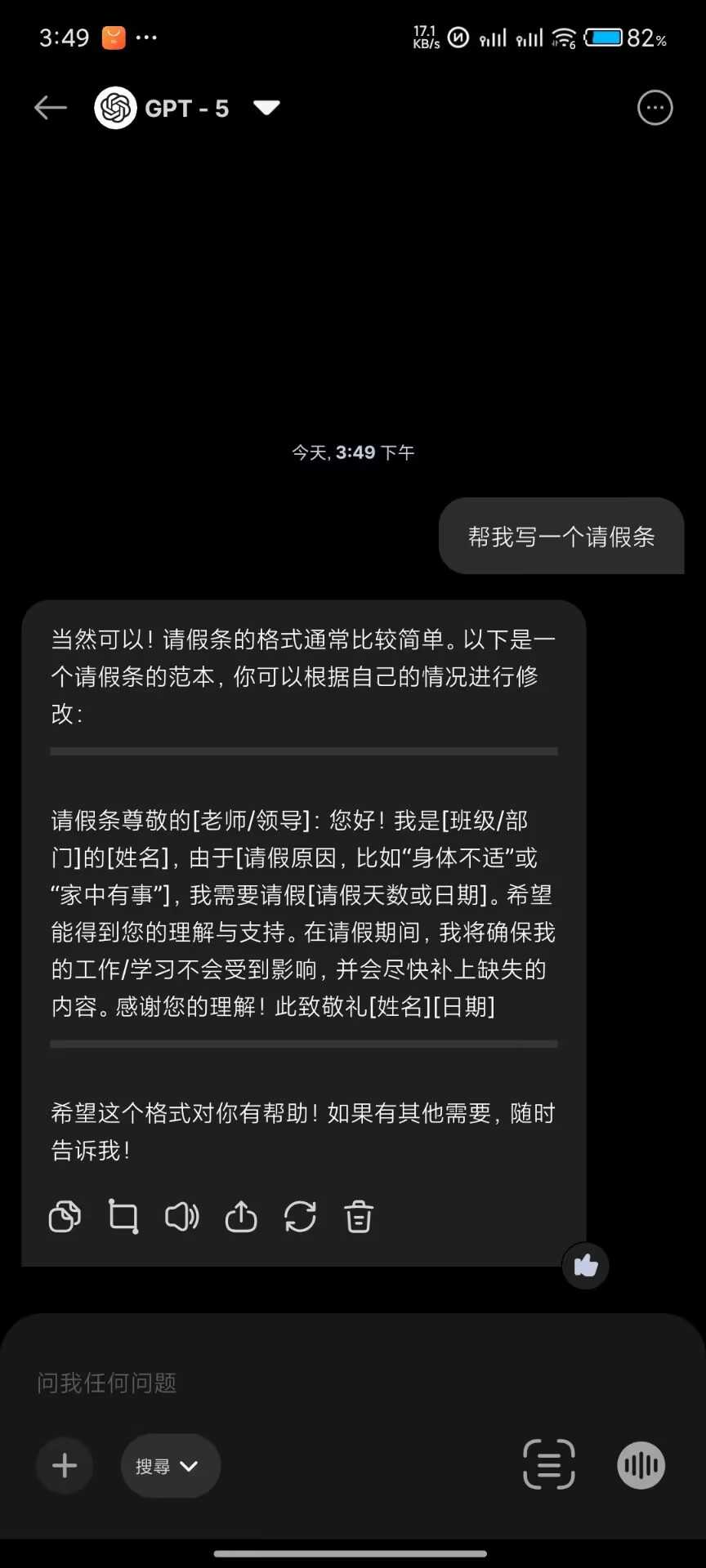This screenshot has height=1568, width=706.
Task: Open the GPT - 5 model dropdown
Action: point(266,108)
